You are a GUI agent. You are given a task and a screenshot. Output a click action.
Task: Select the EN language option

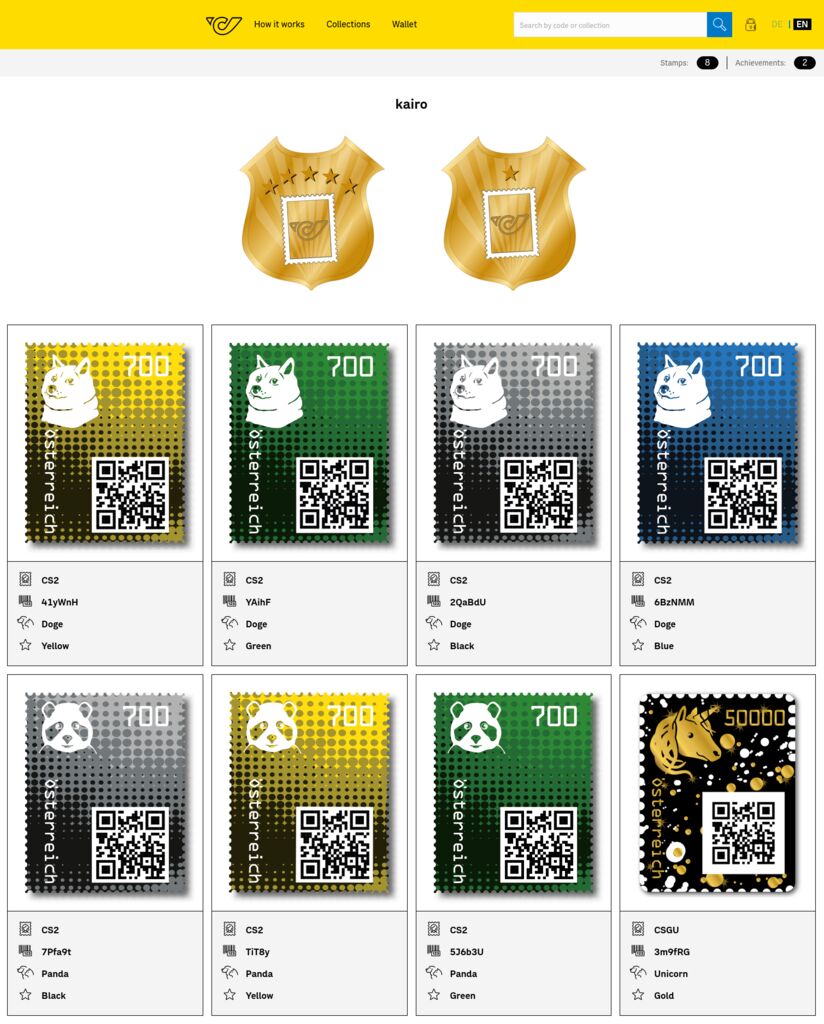[802, 24]
